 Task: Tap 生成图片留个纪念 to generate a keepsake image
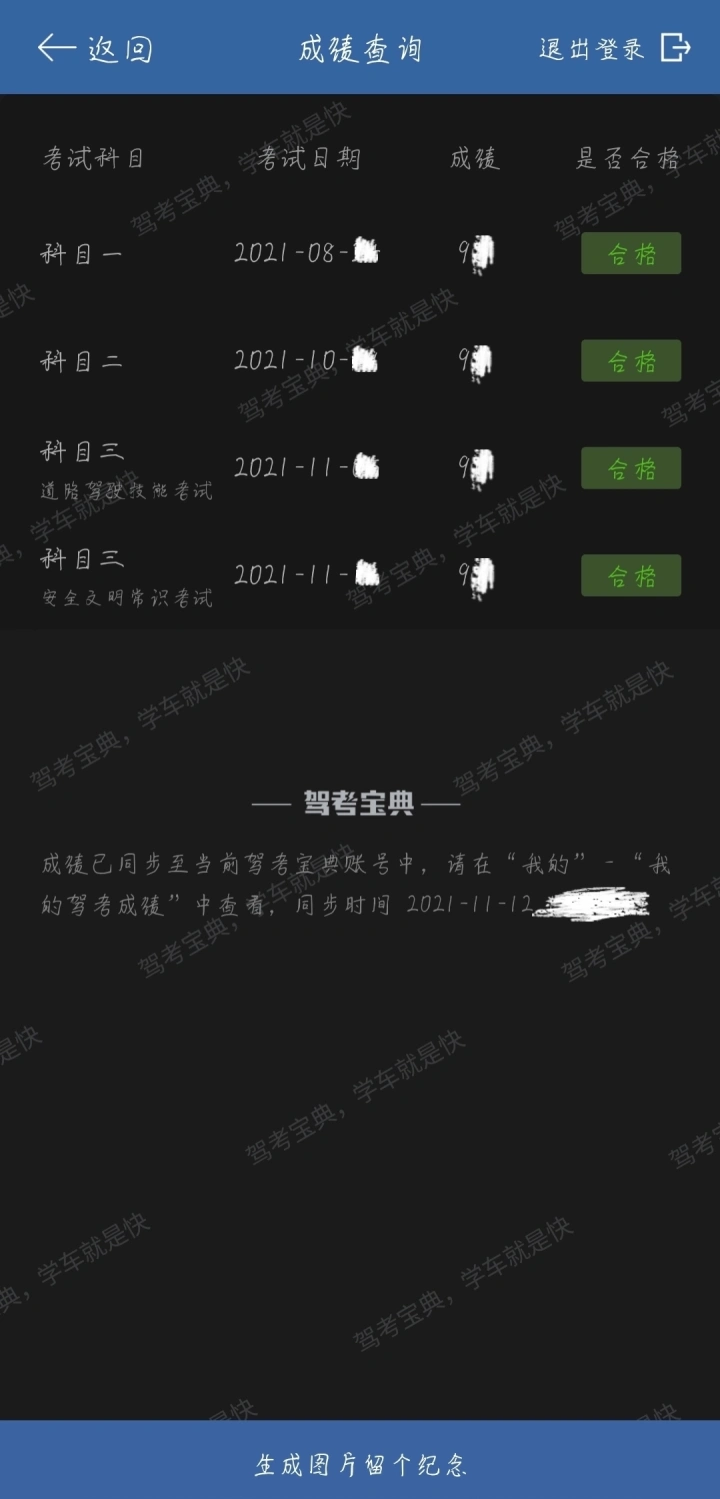click(x=360, y=1465)
